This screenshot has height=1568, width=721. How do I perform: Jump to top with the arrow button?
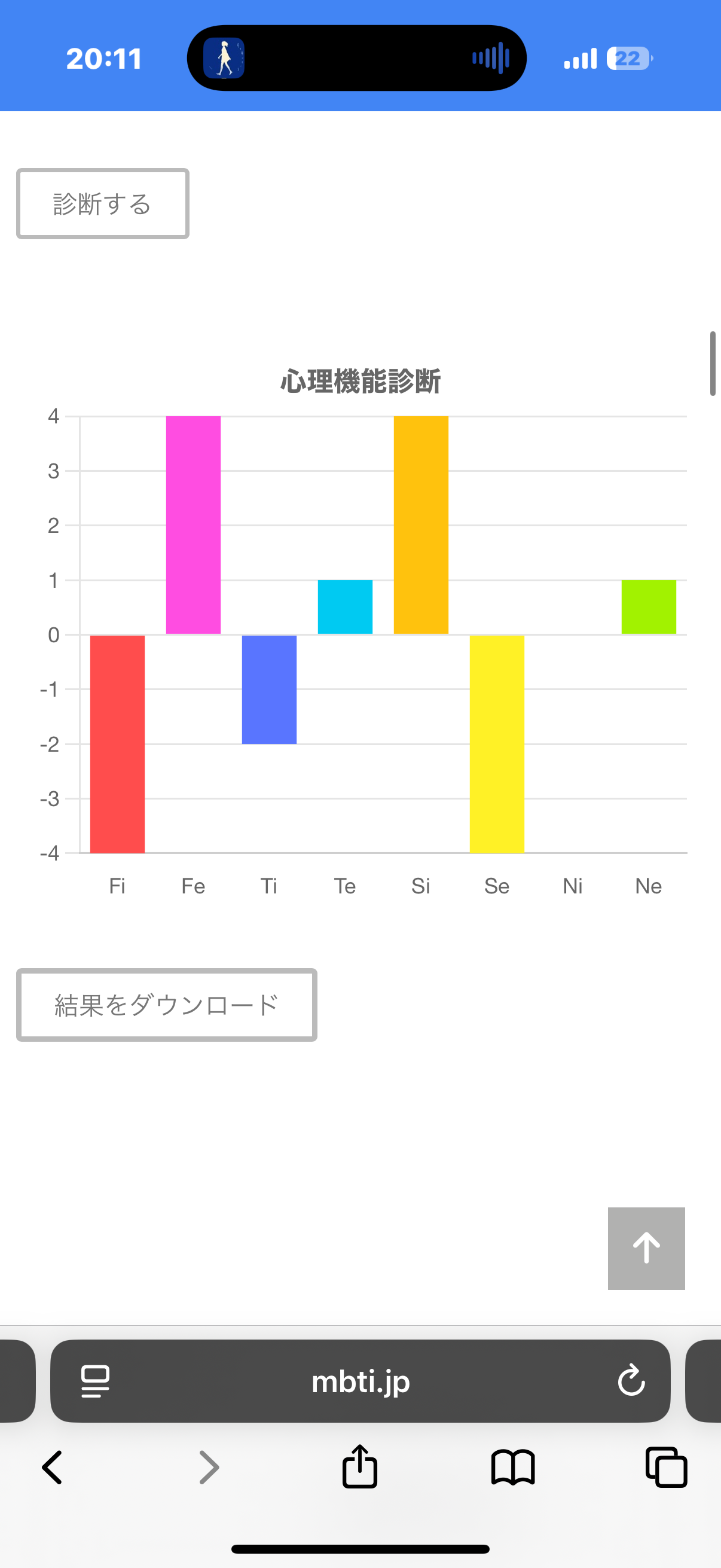point(646,1248)
